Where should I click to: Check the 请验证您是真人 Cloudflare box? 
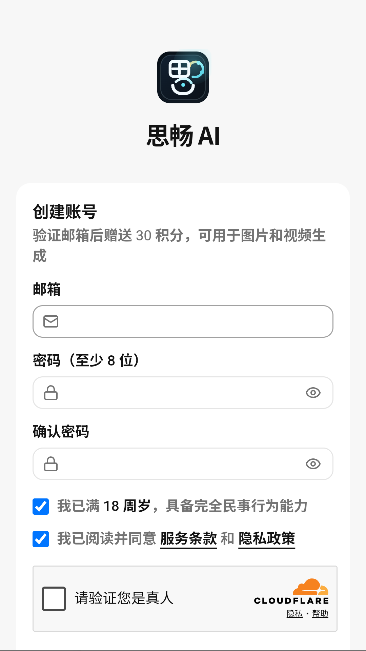(x=54, y=599)
